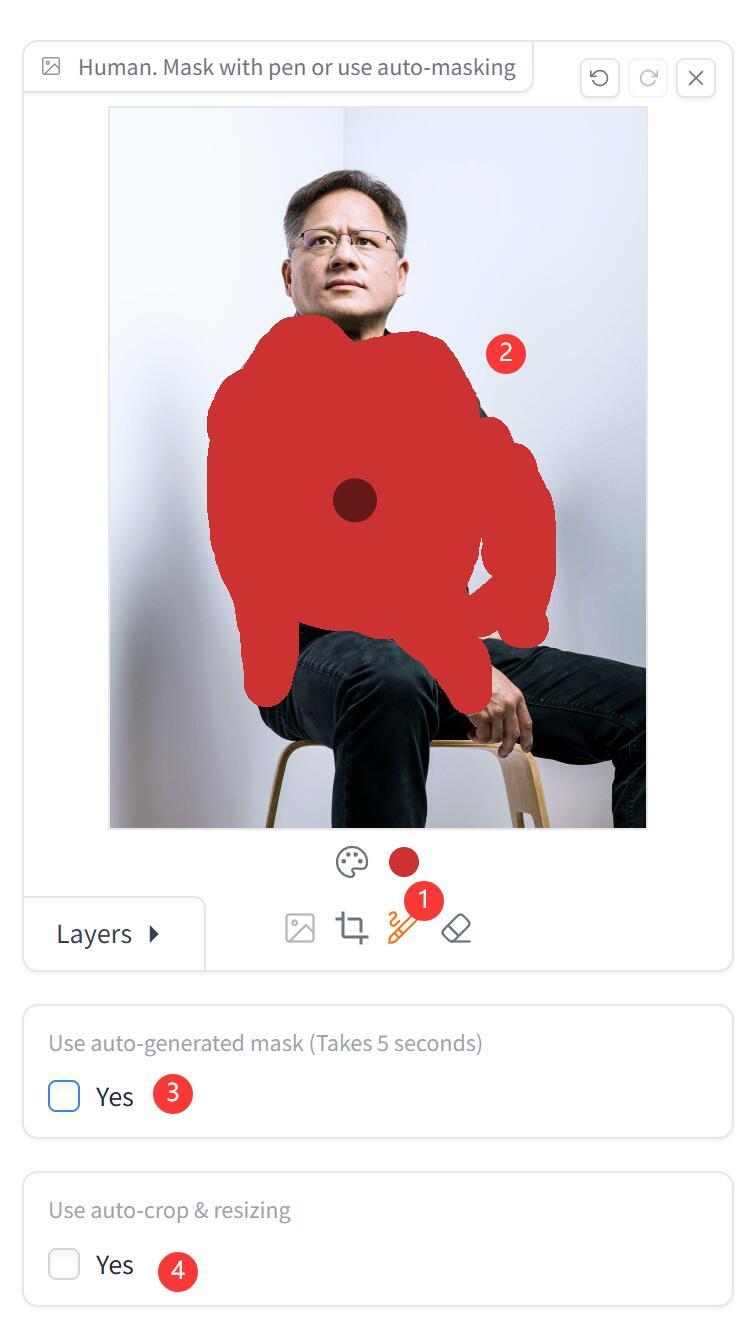Select the crop tool
This screenshot has width=756, height=1337.
point(352,928)
